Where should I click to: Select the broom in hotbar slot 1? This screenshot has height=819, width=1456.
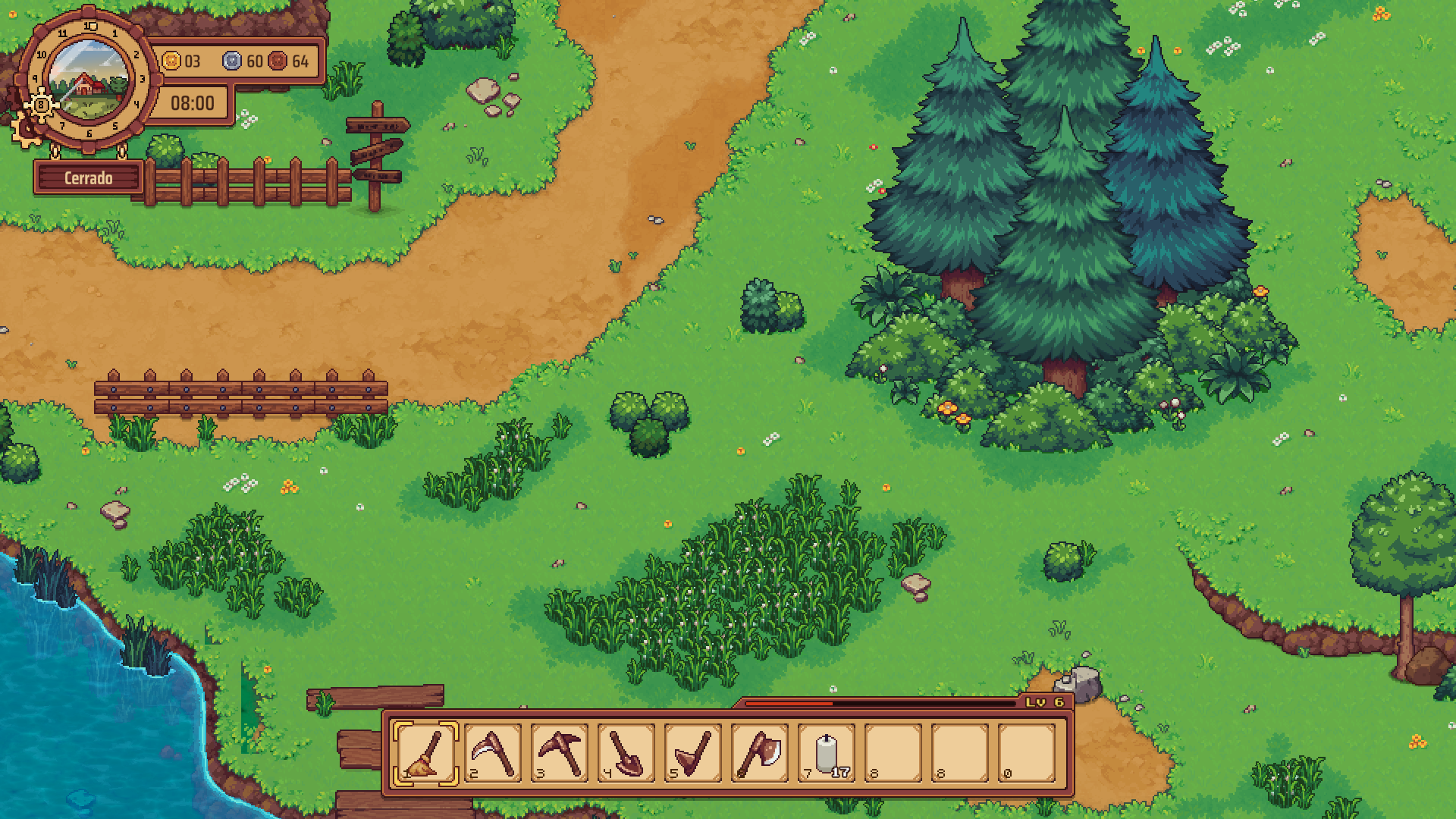point(426,753)
